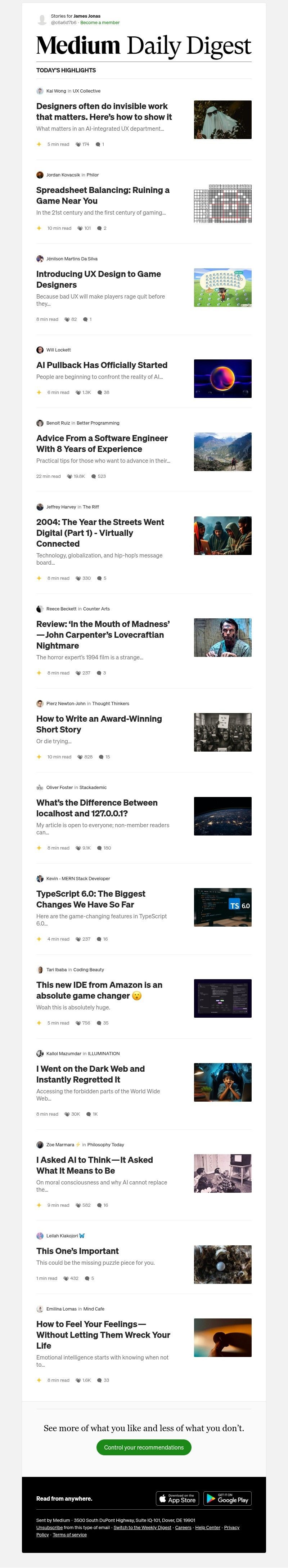Screen dimensions: 288x1568
Task: Open Spreadsheet Balancing article by Jordan Kovacsik
Action: pyautogui.click(x=102, y=196)
